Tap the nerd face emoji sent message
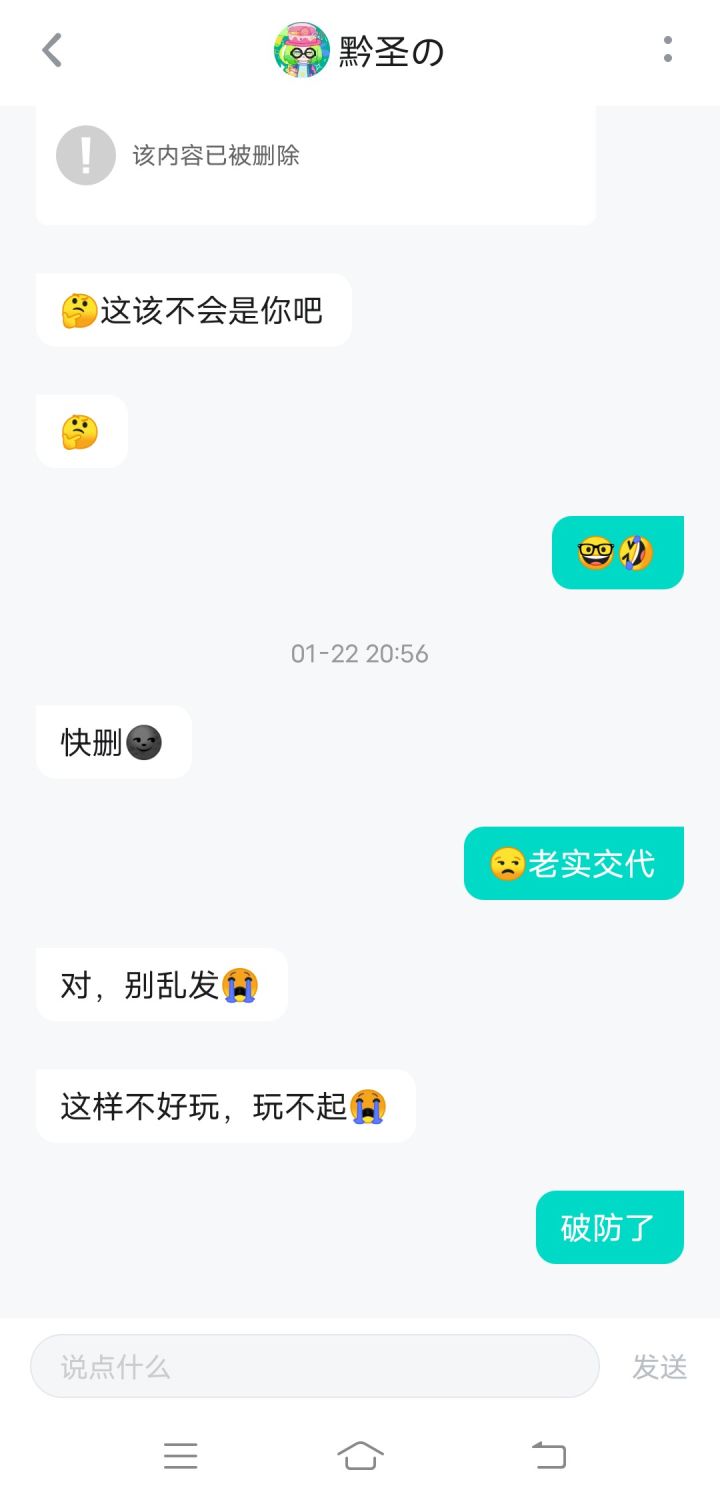 tap(593, 551)
